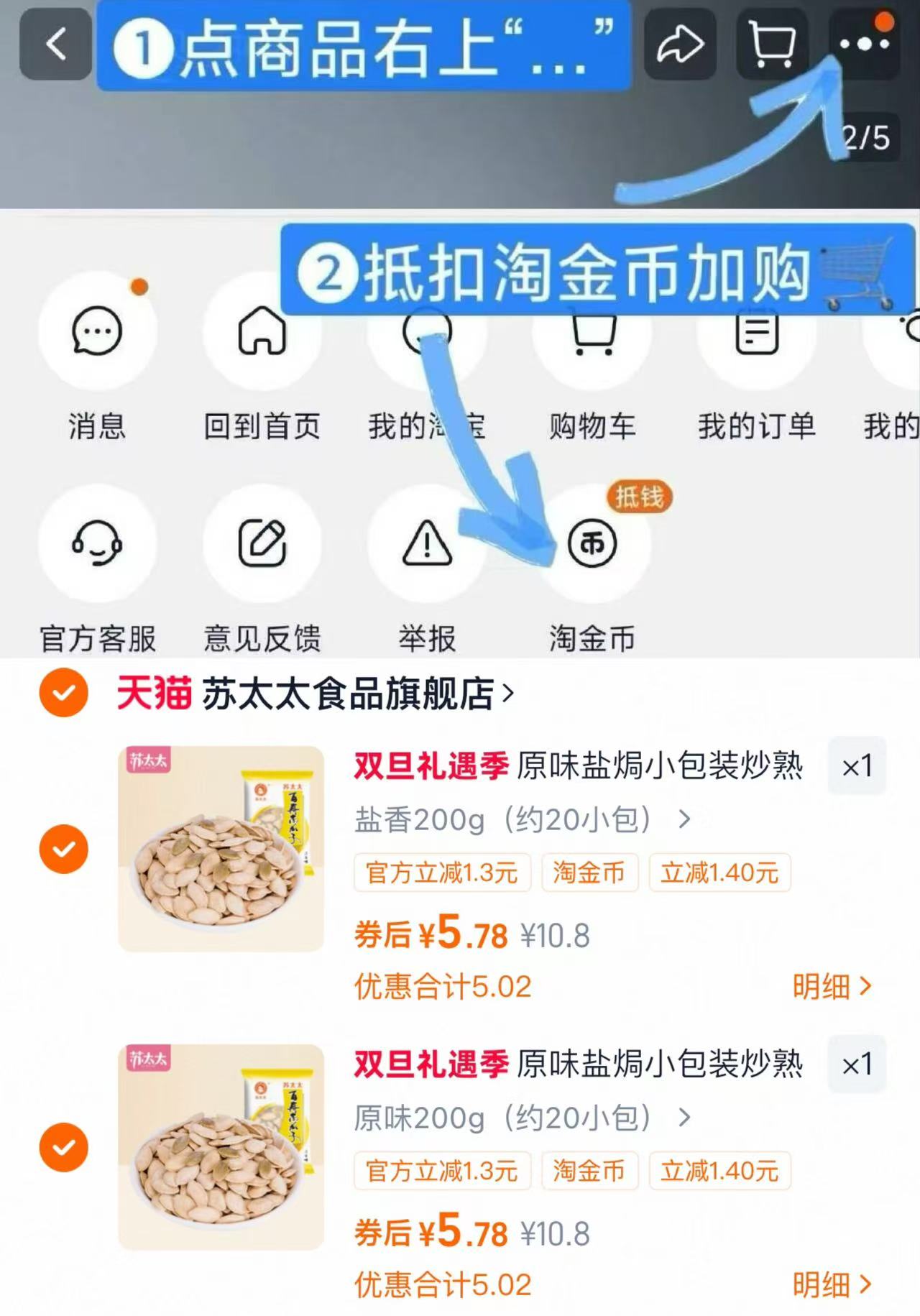This screenshot has width=920, height=1316.
Task: Contact 官方客服 customer service
Action: tap(98, 544)
